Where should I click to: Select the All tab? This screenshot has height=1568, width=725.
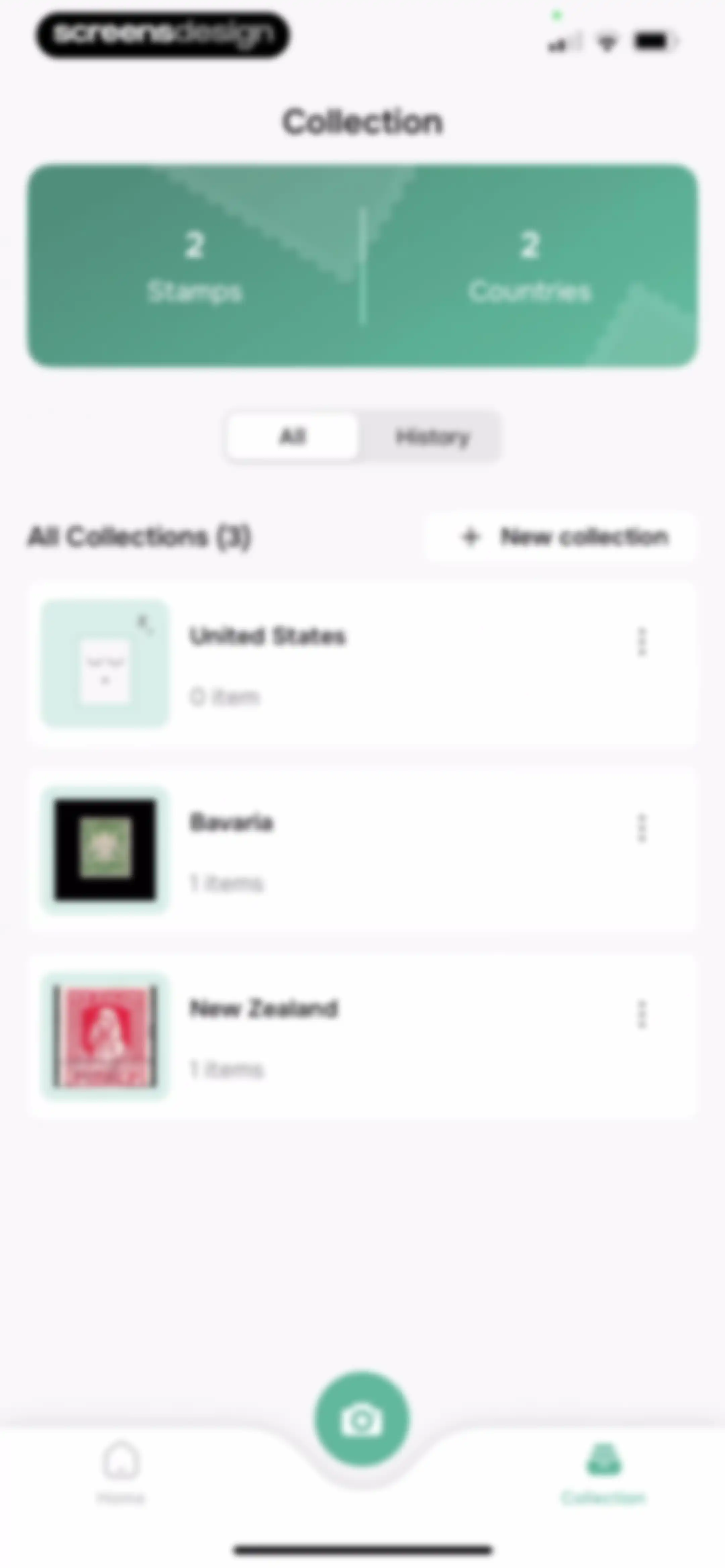293,436
